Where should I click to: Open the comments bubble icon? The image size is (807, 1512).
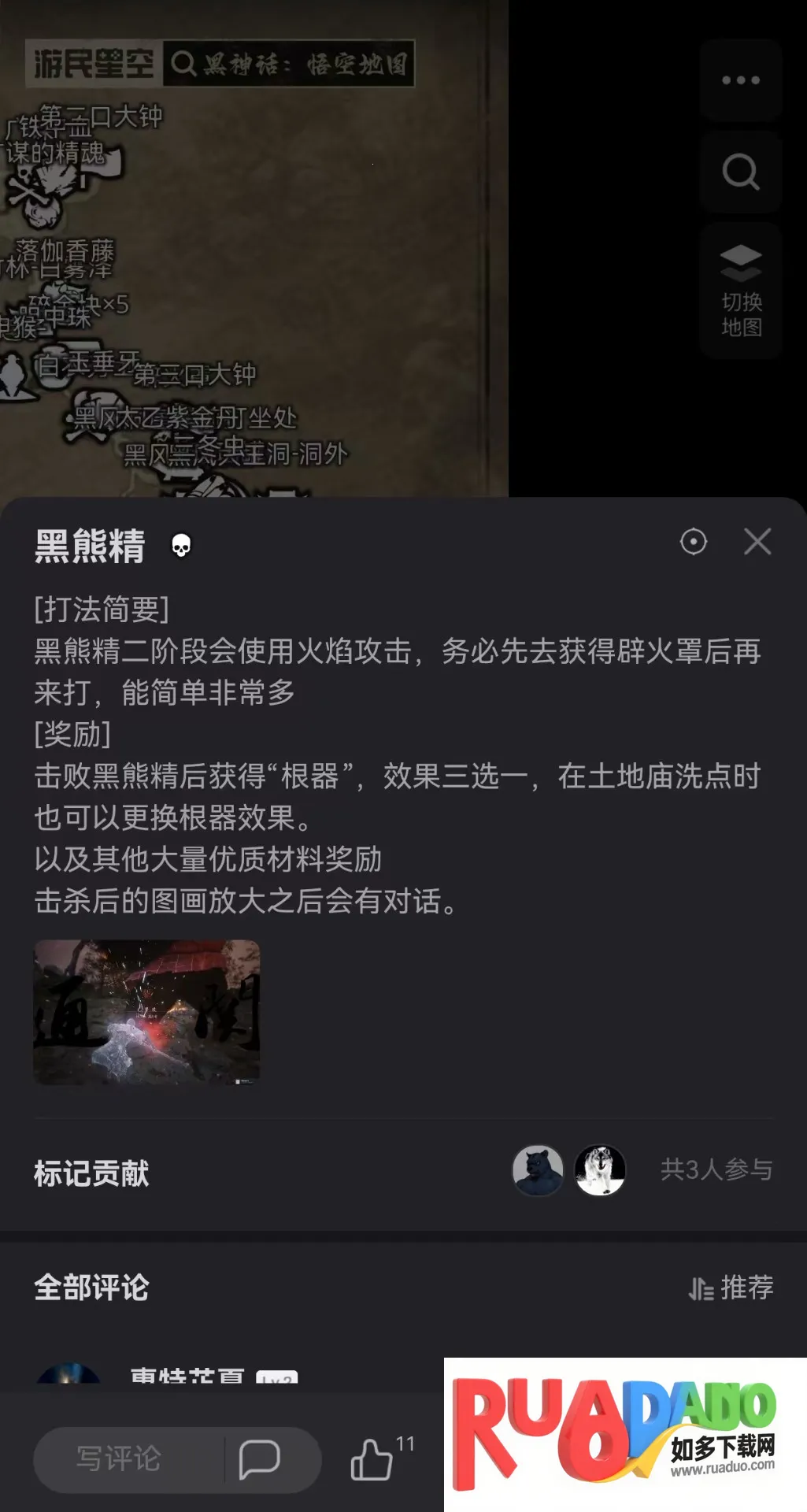(259, 1458)
